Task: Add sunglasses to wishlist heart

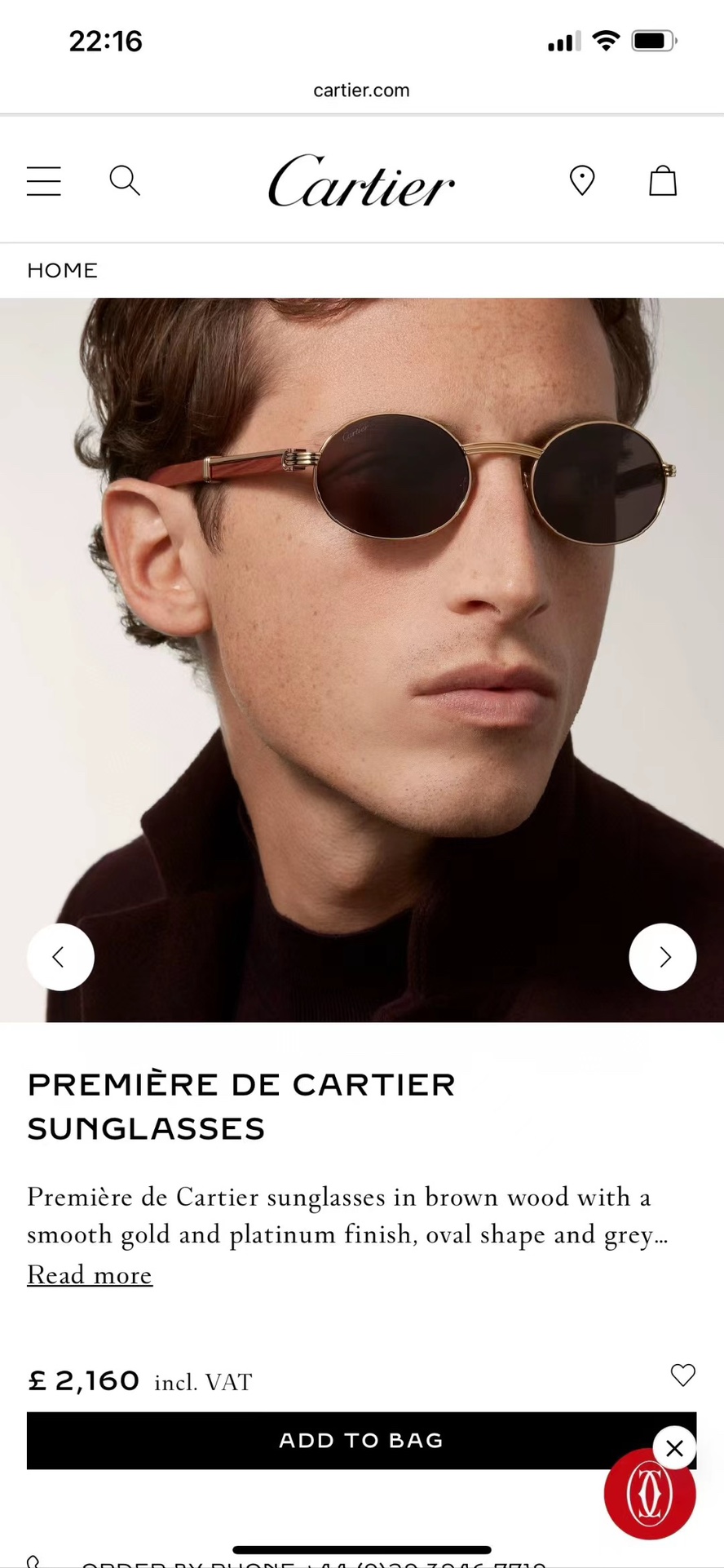Action: click(x=682, y=1375)
